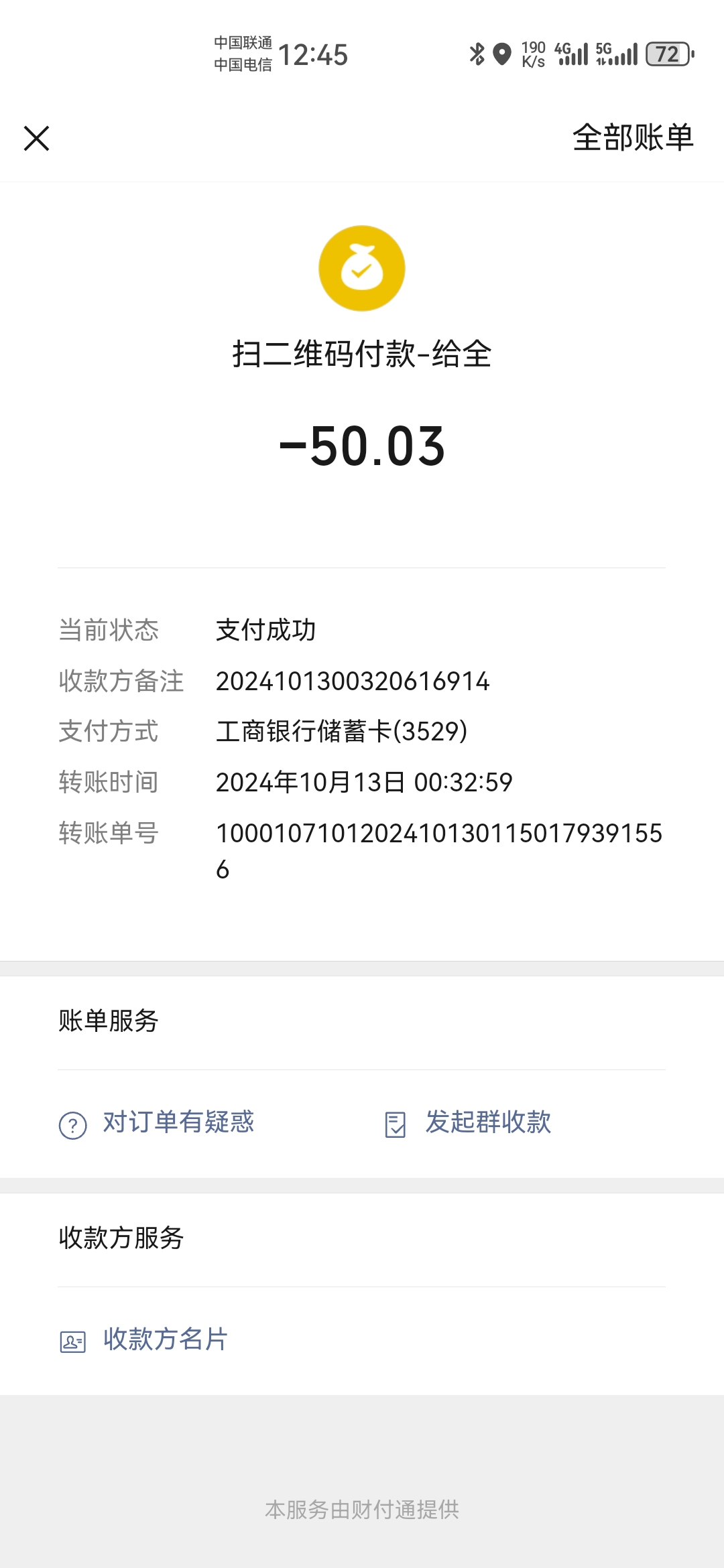Open 全部账单 (all bills)
724x1568 pixels.
coord(632,138)
